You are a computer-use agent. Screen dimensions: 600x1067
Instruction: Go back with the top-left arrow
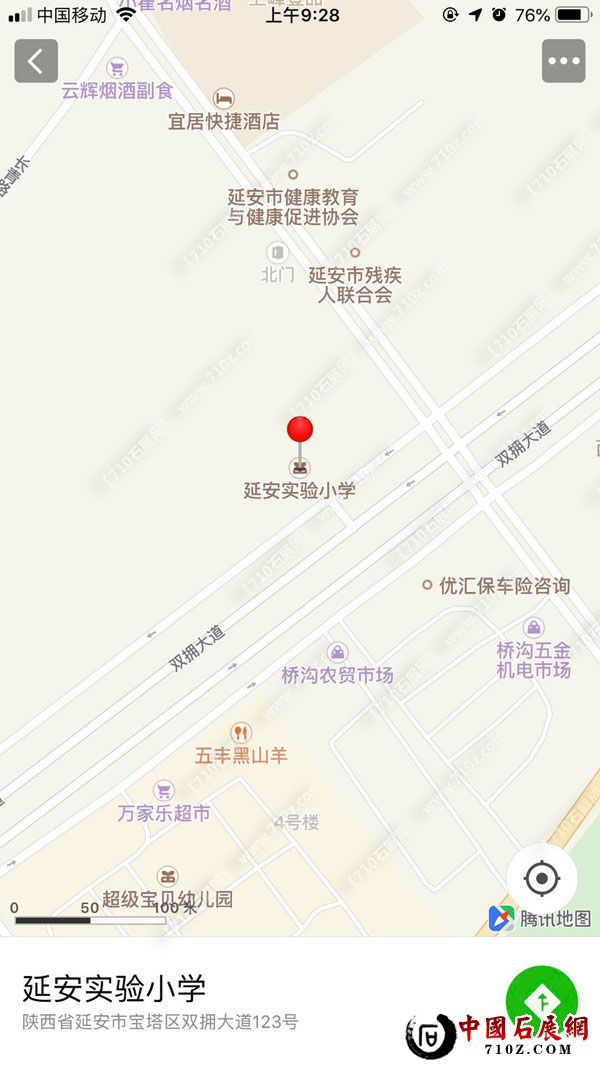click(36, 61)
